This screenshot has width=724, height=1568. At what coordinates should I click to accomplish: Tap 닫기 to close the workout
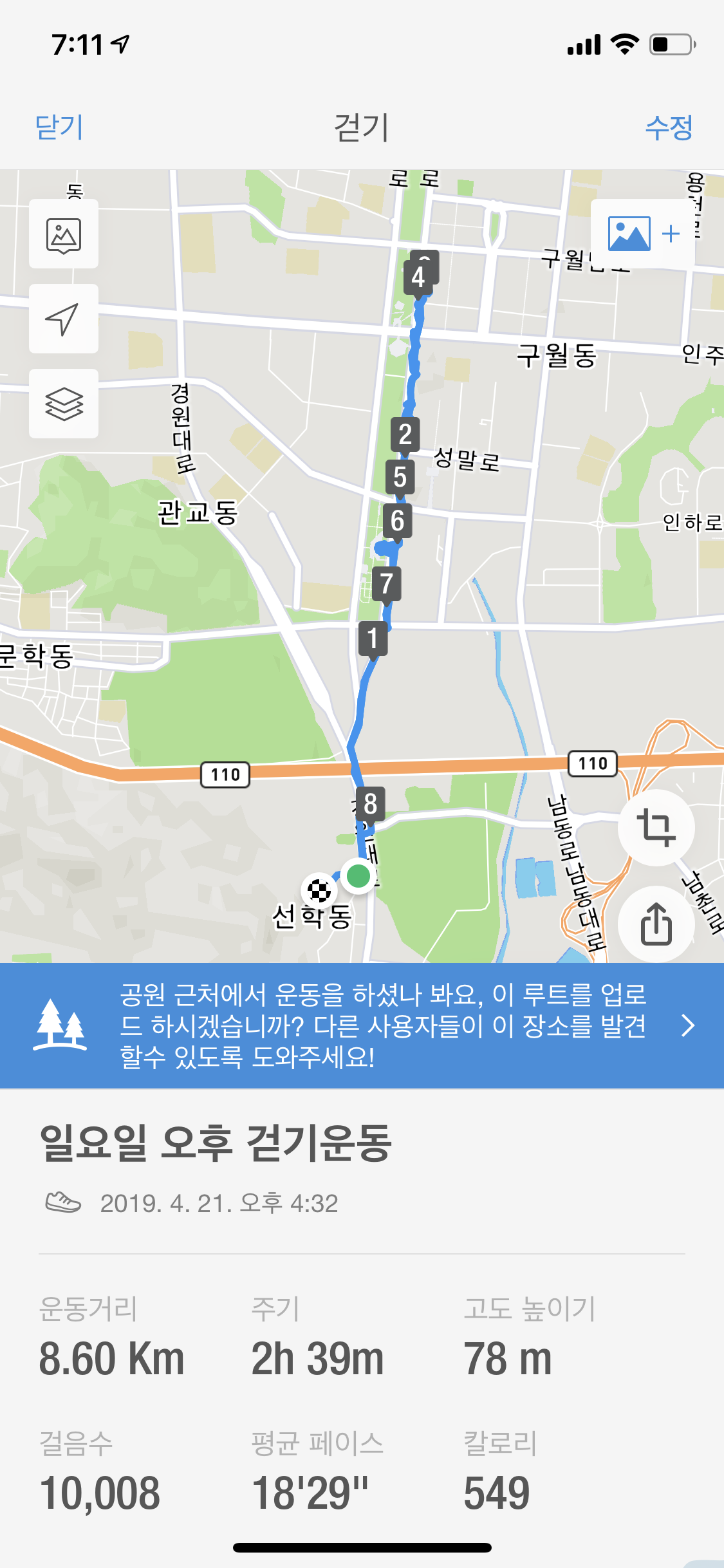coord(59,127)
